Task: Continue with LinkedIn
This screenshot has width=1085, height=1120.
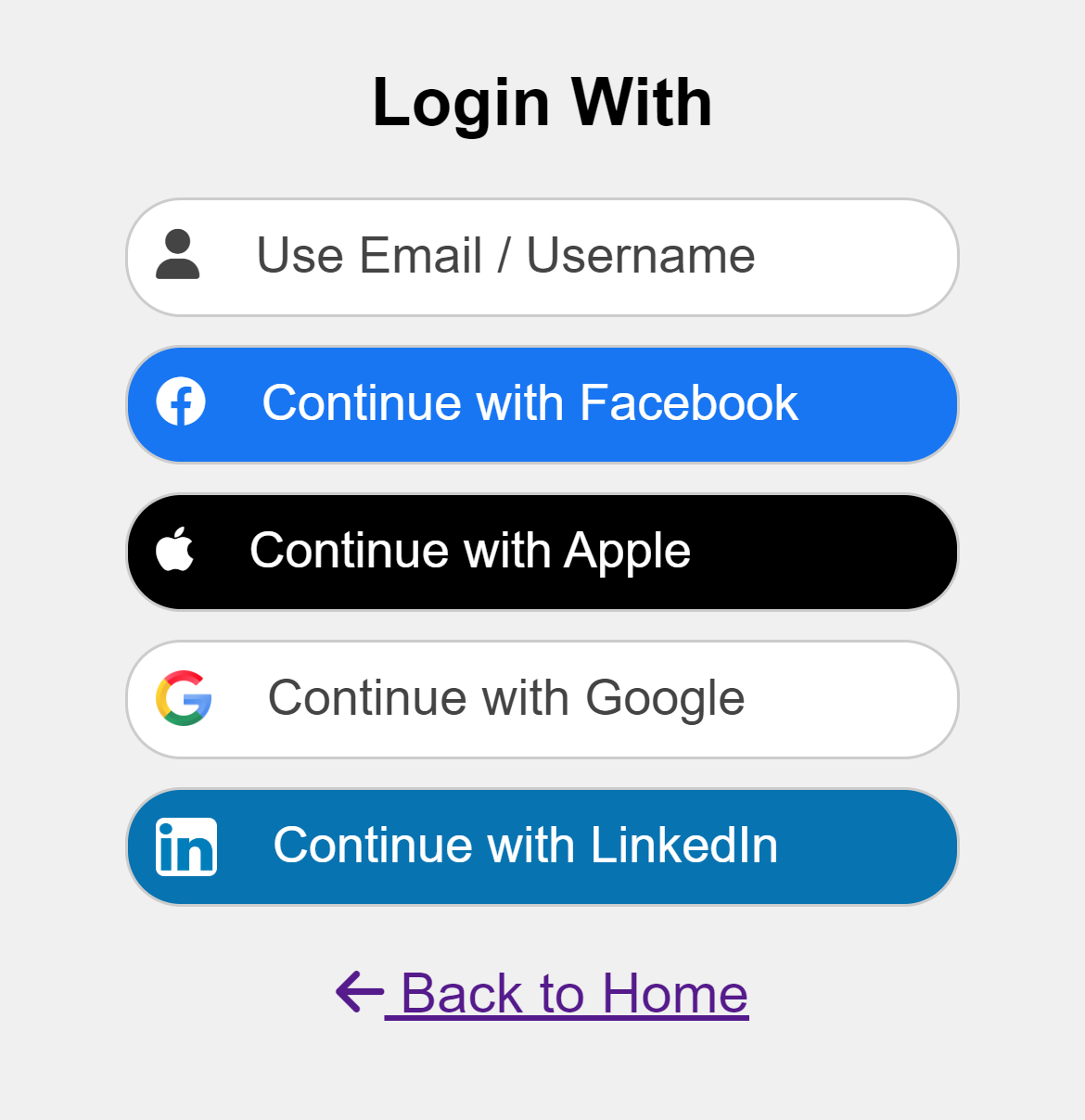Action: tap(542, 846)
